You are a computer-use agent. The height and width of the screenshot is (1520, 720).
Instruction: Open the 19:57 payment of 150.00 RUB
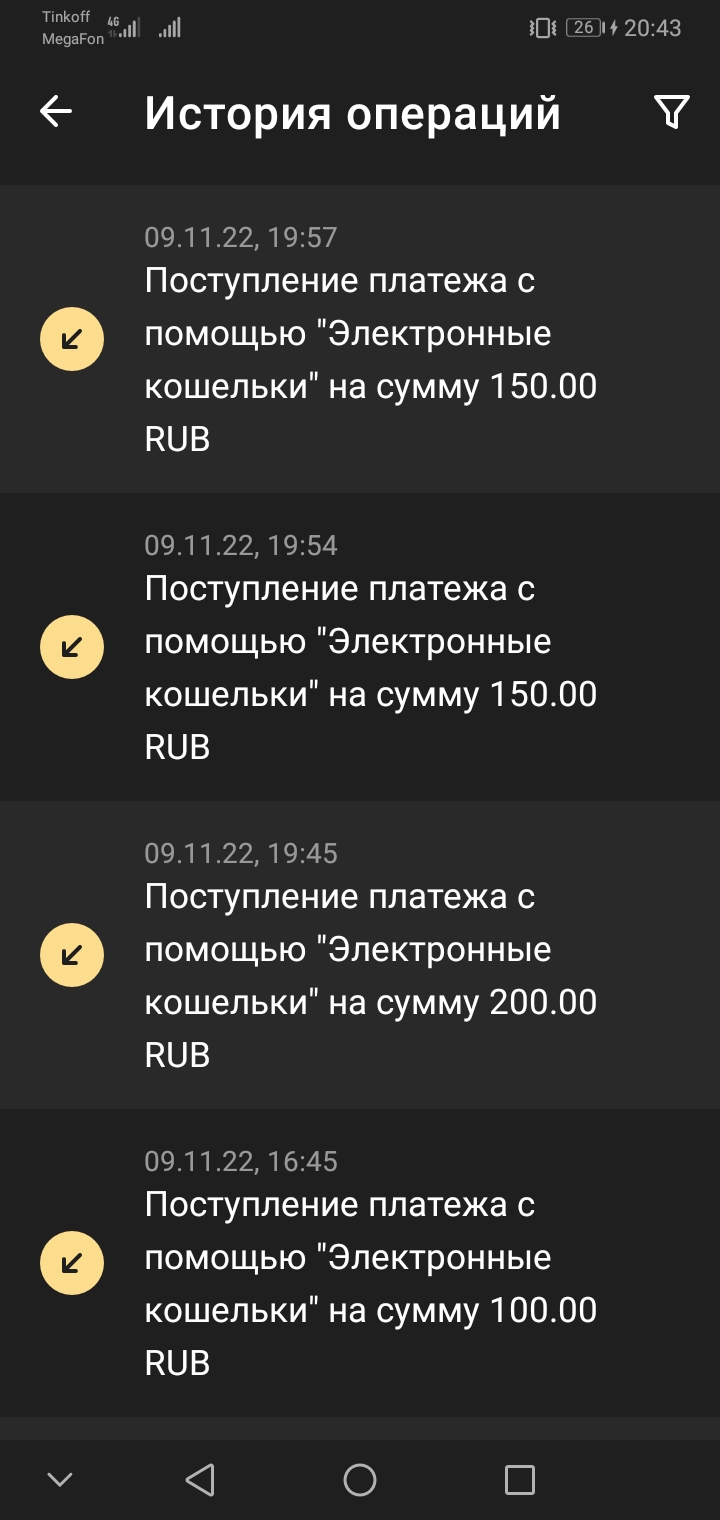coord(370,340)
